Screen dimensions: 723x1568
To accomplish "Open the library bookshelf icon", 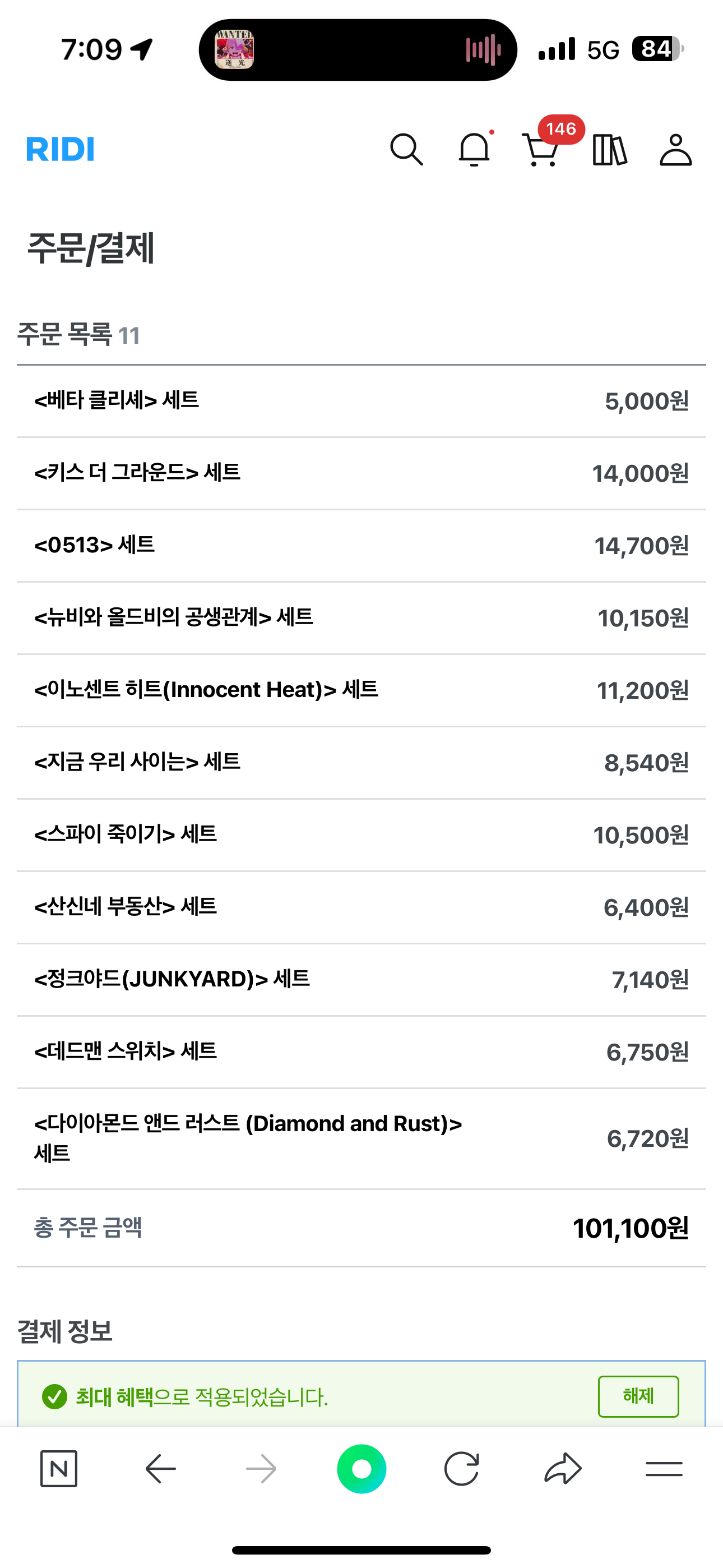I will coord(609,150).
